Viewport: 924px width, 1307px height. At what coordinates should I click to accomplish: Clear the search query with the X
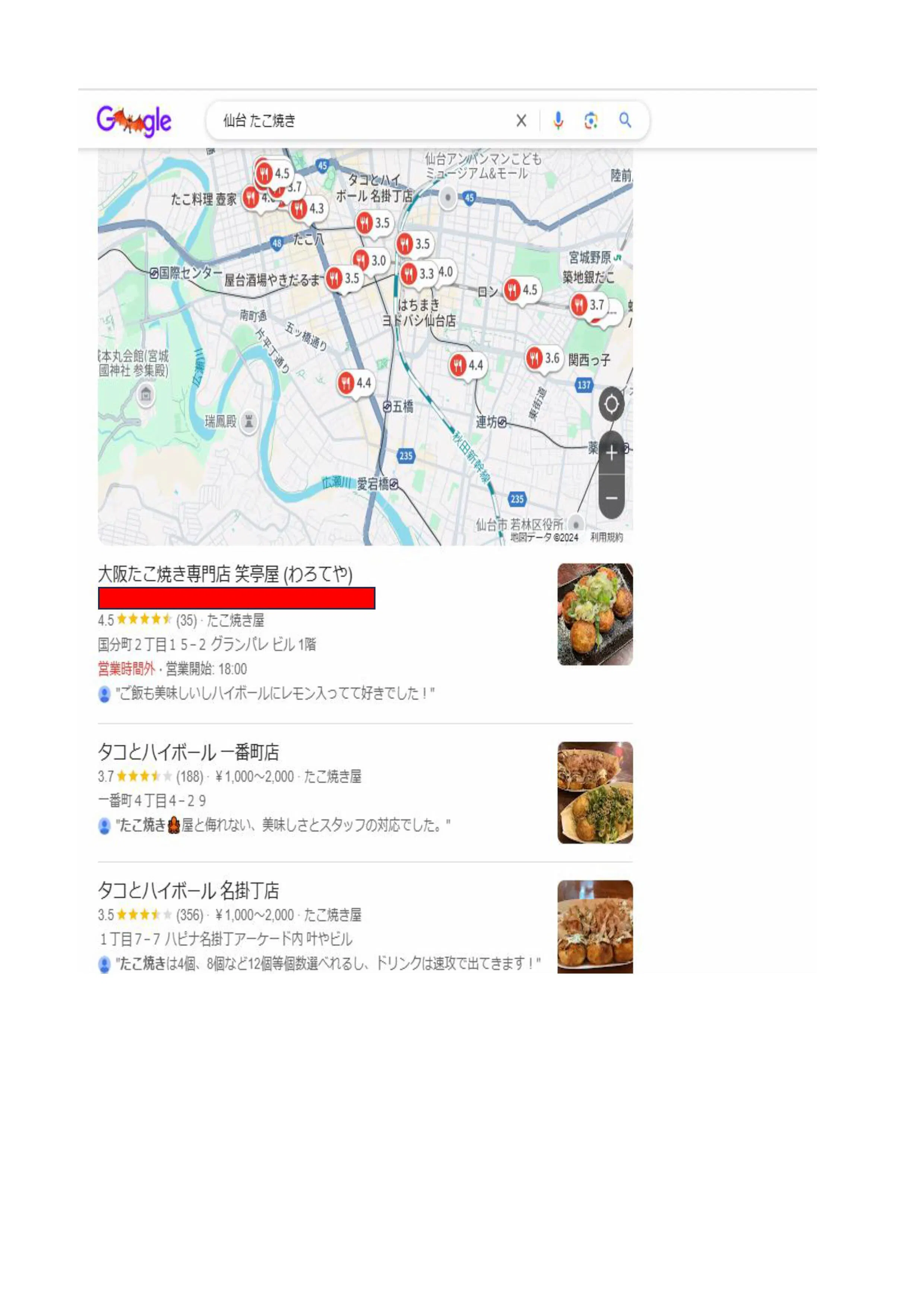click(521, 121)
